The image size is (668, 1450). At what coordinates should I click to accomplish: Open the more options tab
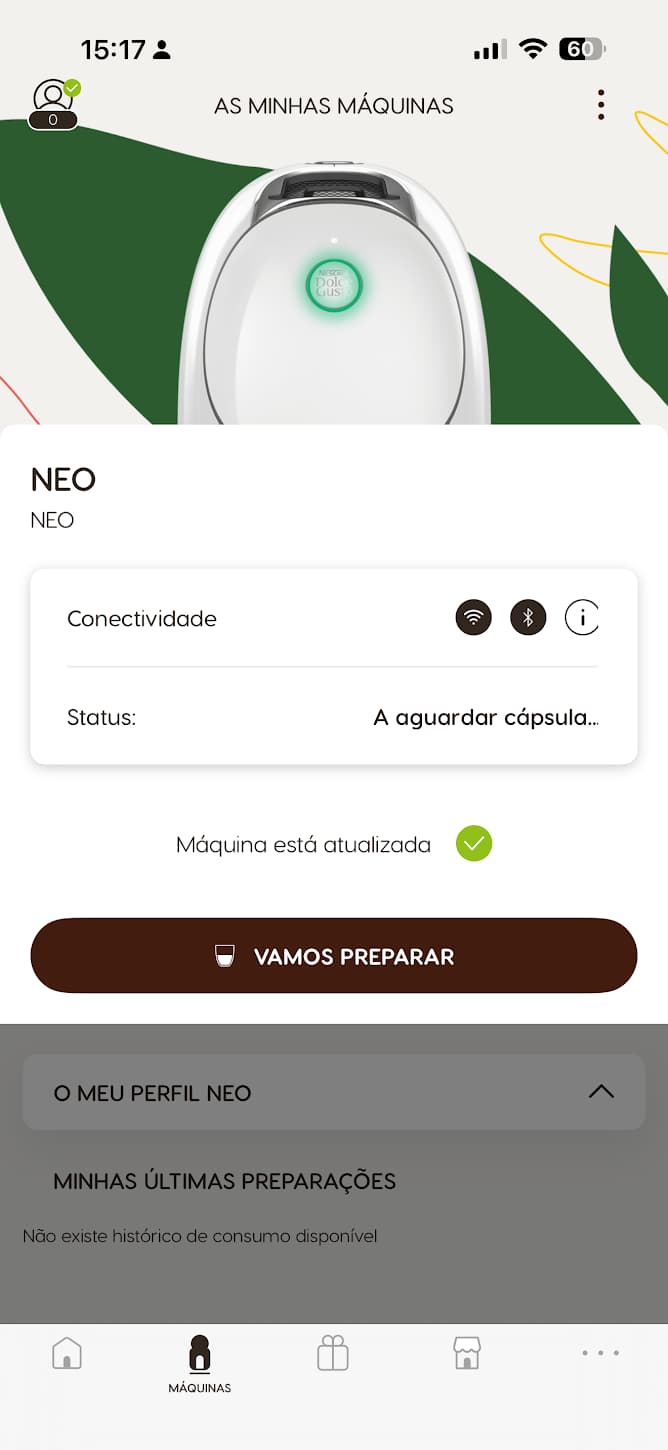[601, 1354]
